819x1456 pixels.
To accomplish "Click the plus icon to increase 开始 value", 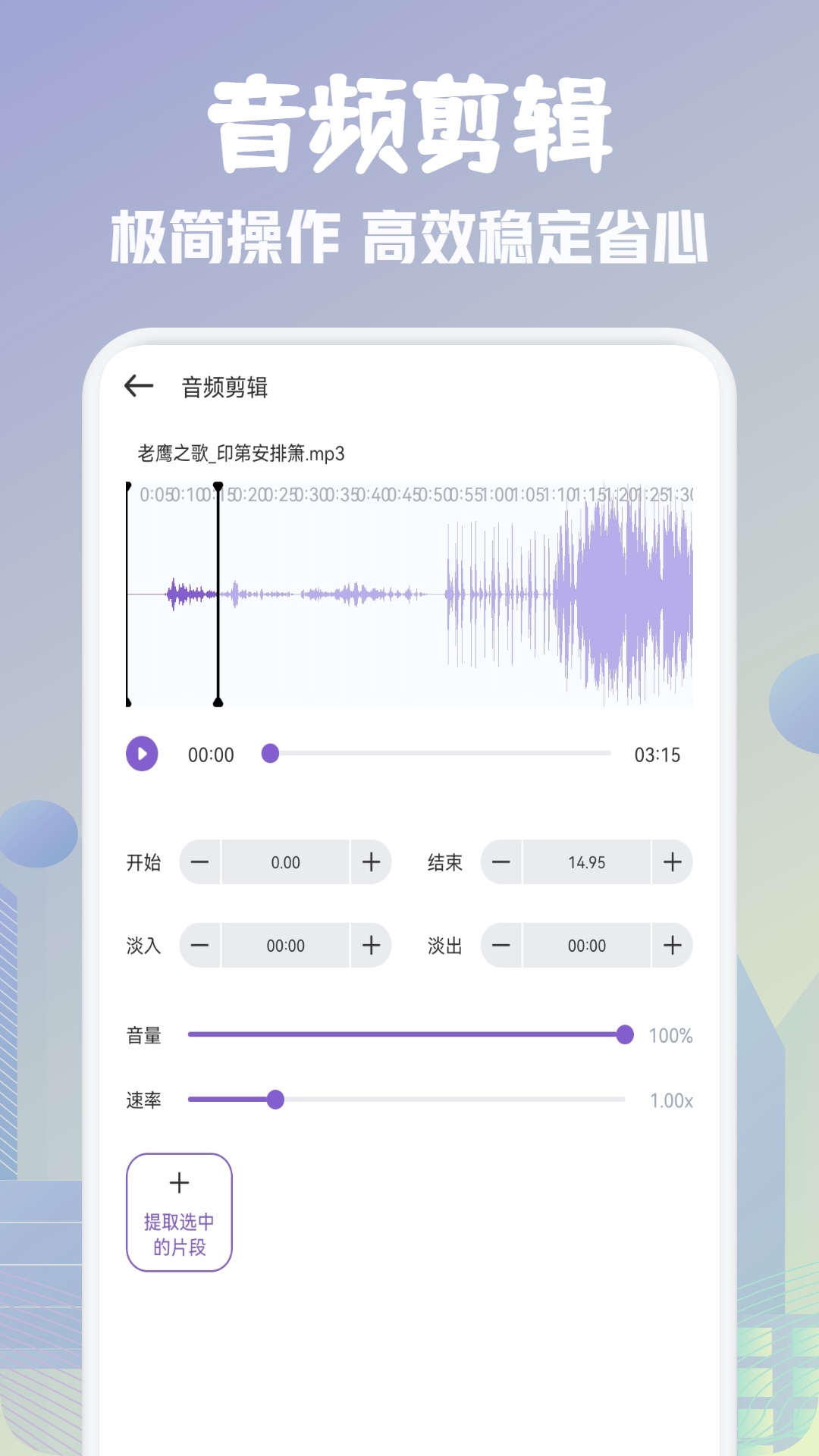I will tap(371, 862).
